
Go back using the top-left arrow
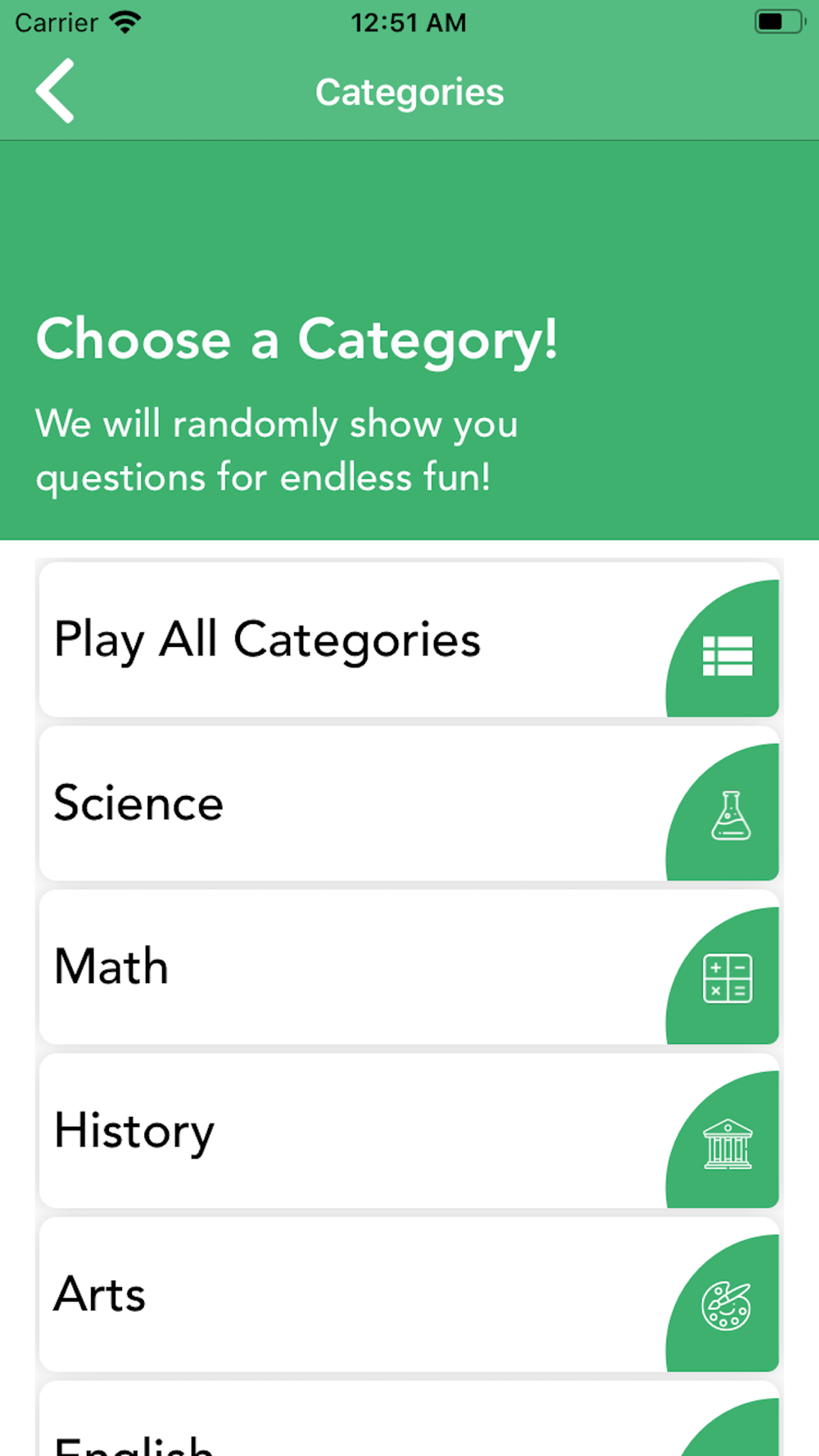pyautogui.click(x=55, y=91)
